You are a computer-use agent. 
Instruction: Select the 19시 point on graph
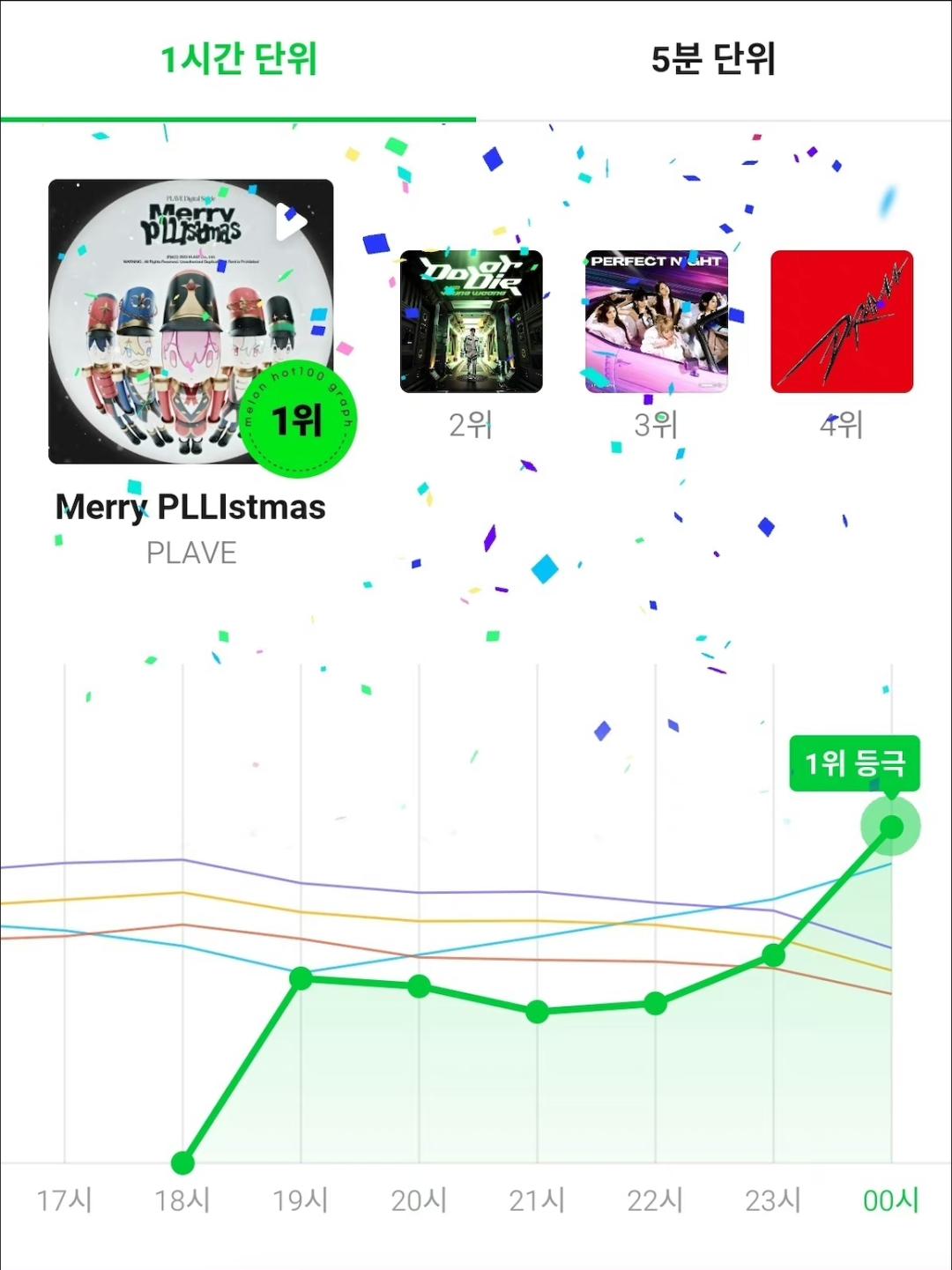[x=301, y=978]
